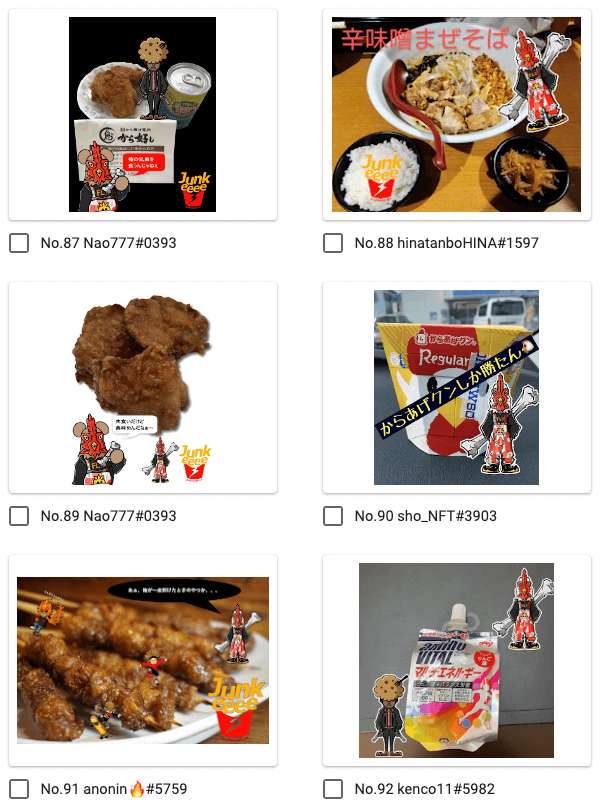
Task: Select checkbox No.88 hinatanboHINA#1597
Action: [333, 243]
